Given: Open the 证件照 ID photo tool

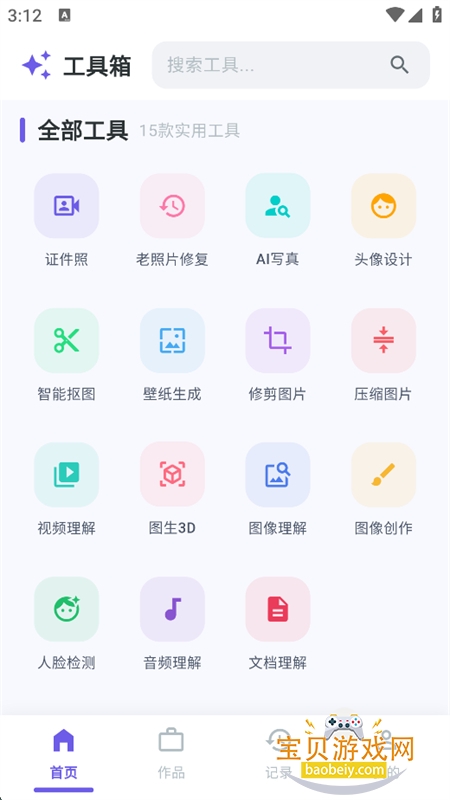Looking at the screenshot, I should coord(66,220).
